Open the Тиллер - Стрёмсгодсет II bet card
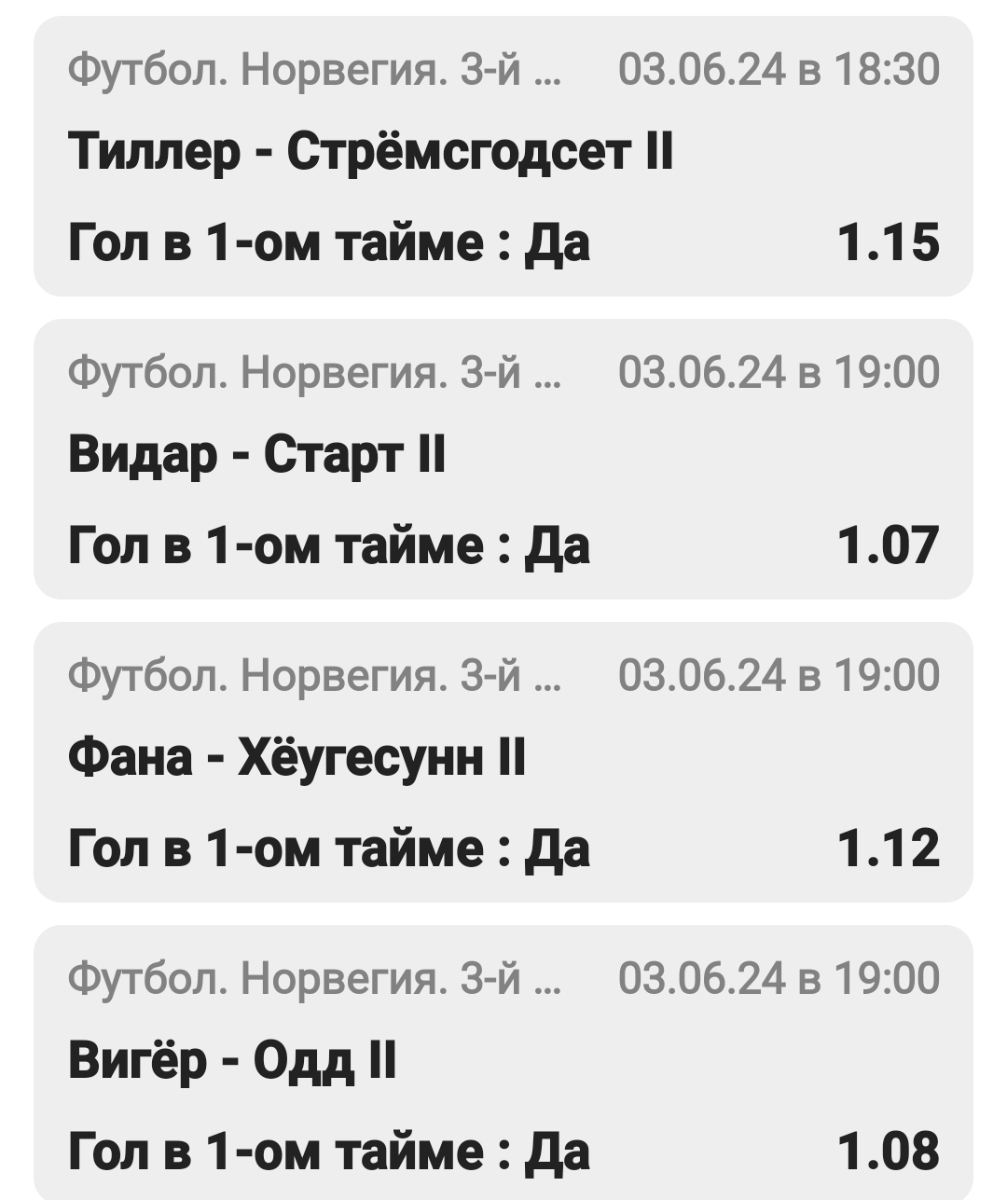 coord(503,156)
